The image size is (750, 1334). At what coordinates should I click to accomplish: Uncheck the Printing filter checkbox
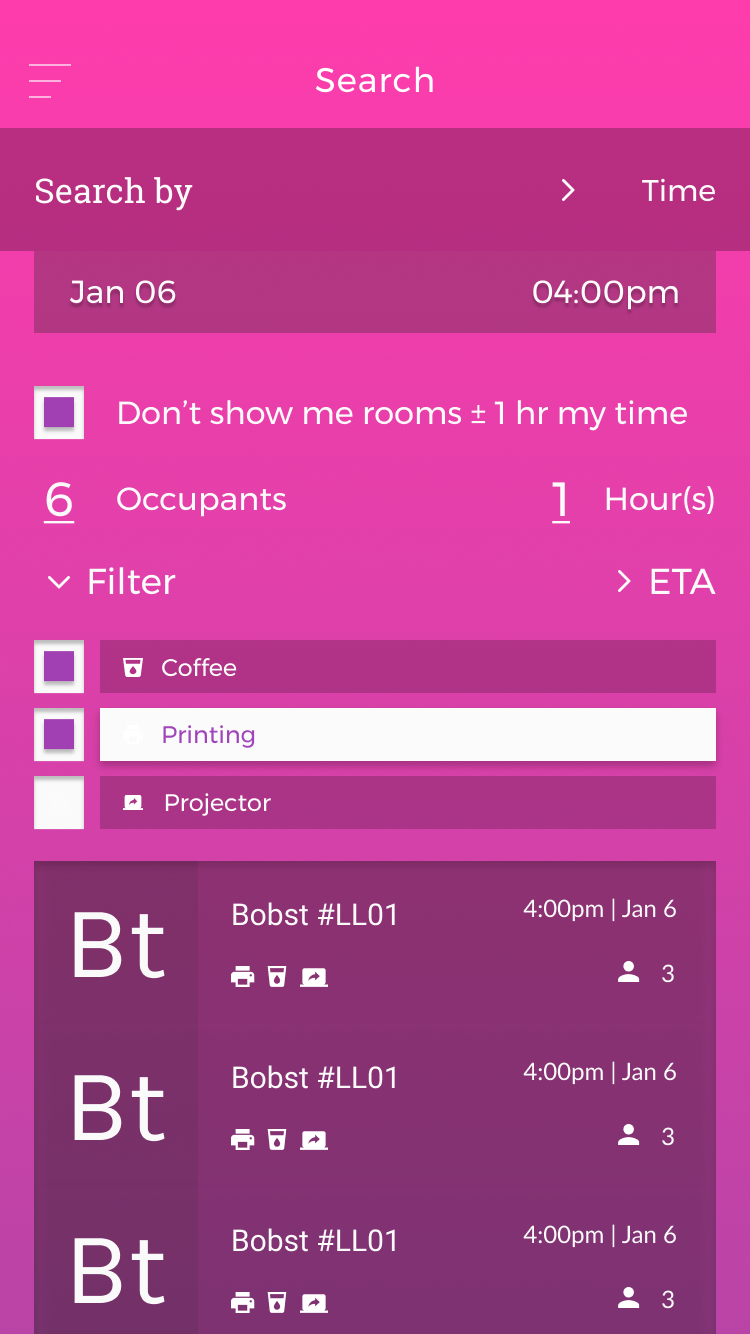[x=58, y=734]
